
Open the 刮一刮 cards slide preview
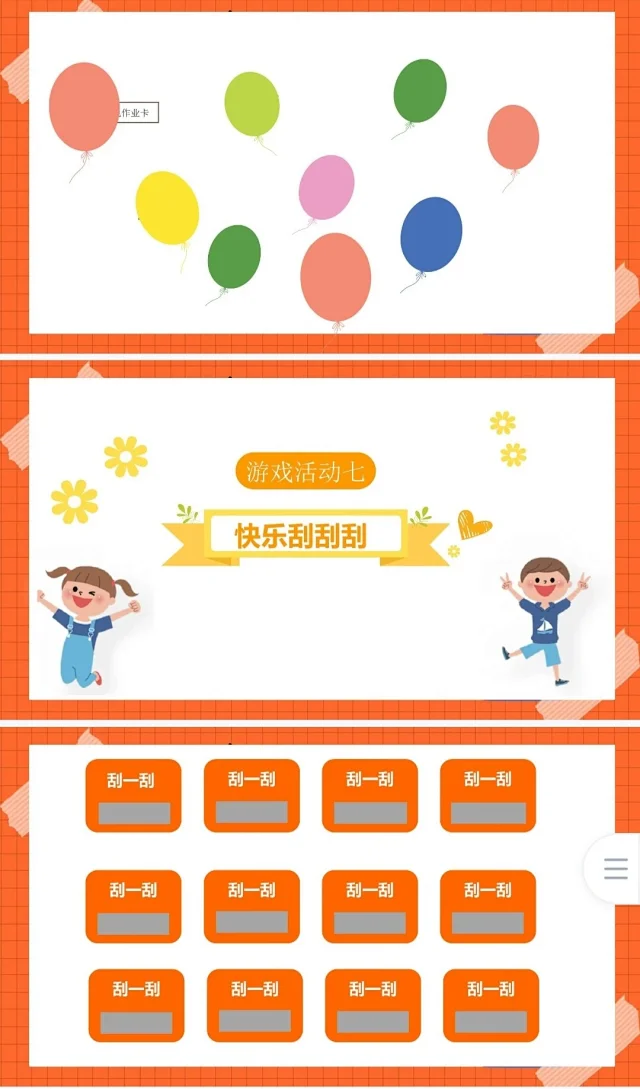point(320,905)
